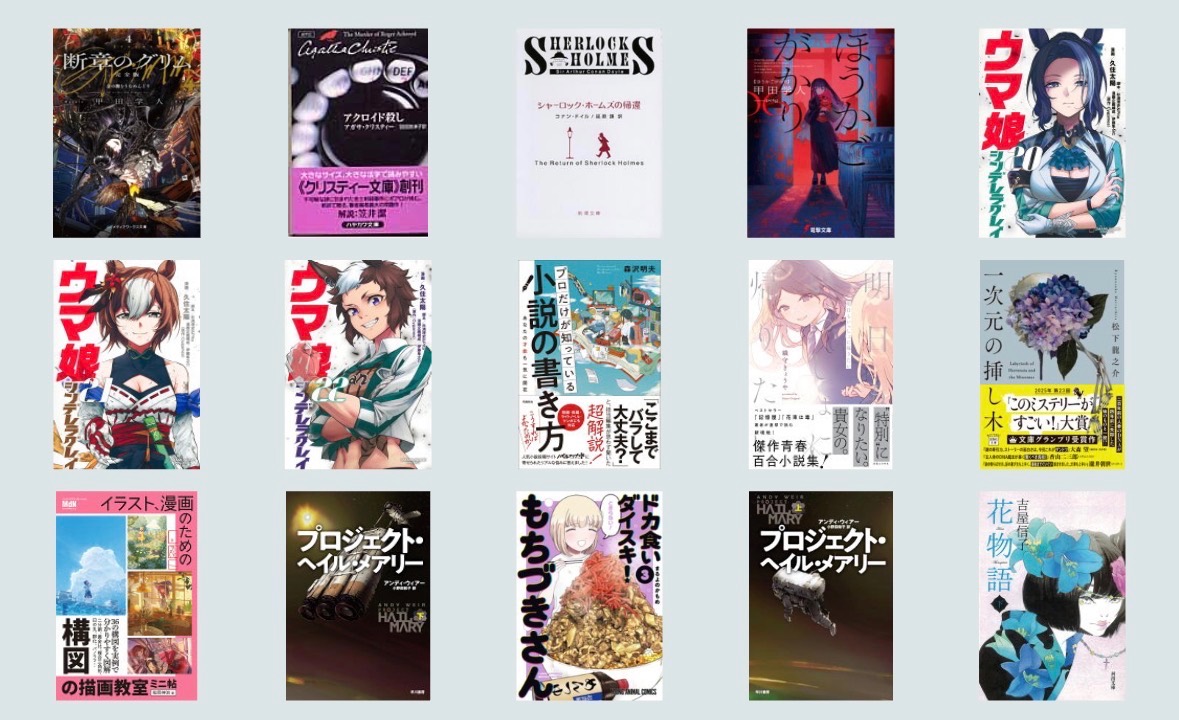
Task: Open 構図の描画教室 illustration guide book
Action: click(x=126, y=596)
